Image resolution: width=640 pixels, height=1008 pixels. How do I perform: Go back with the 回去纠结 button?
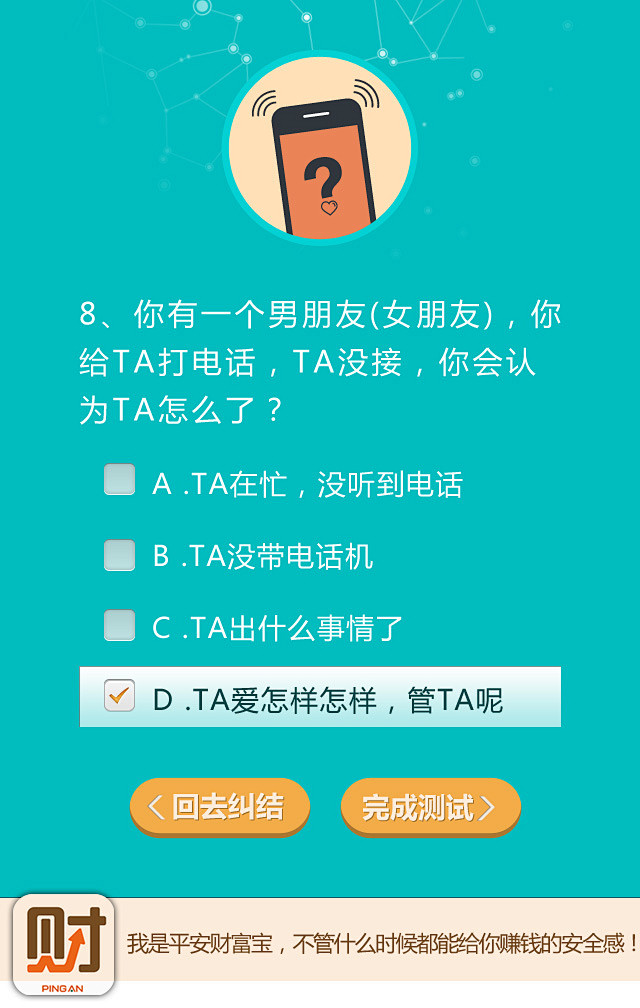click(220, 806)
